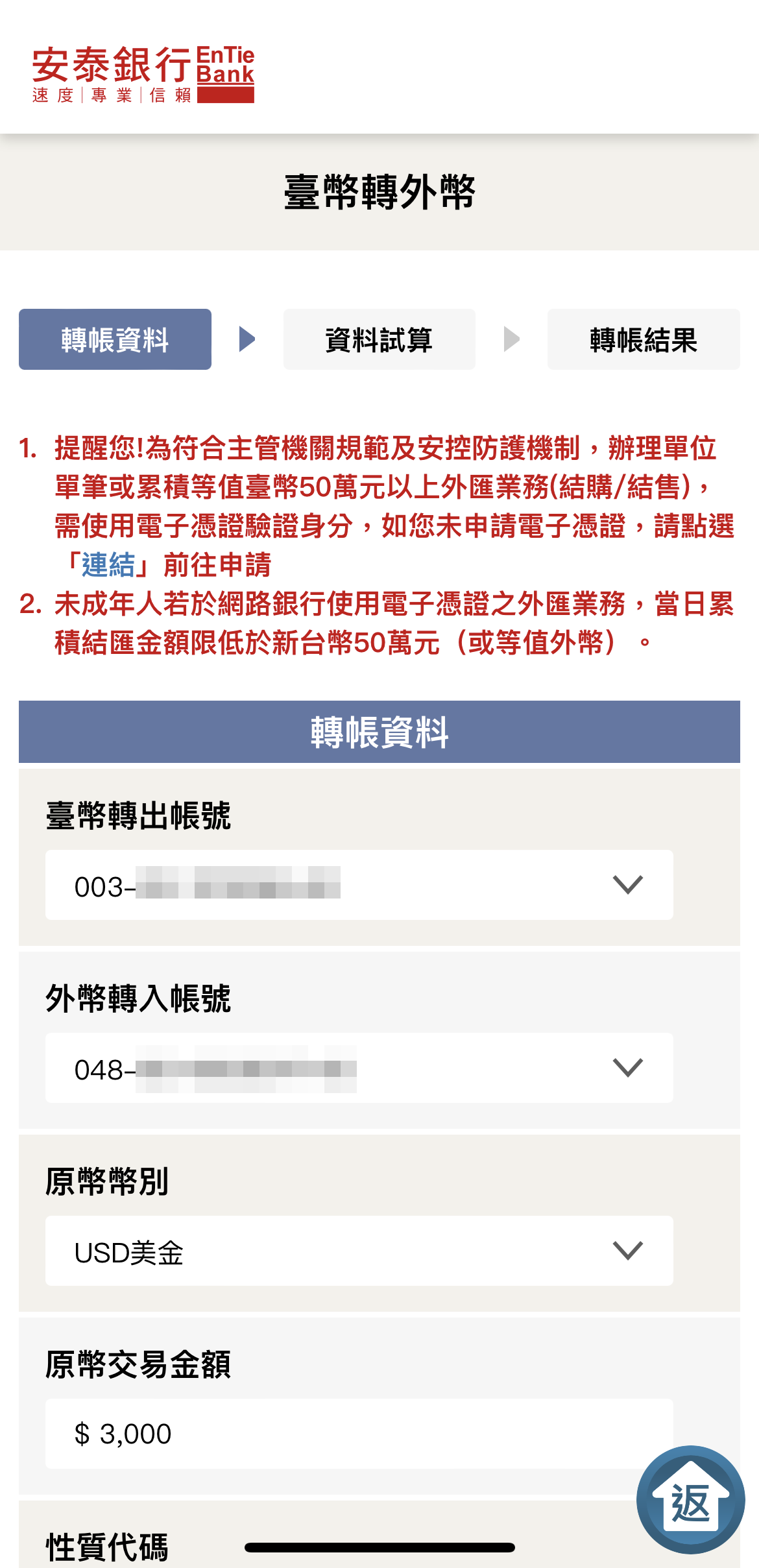Expand the 原幣幣別 currency dropdown
Screen dimensions: 759x1568
(x=359, y=1251)
